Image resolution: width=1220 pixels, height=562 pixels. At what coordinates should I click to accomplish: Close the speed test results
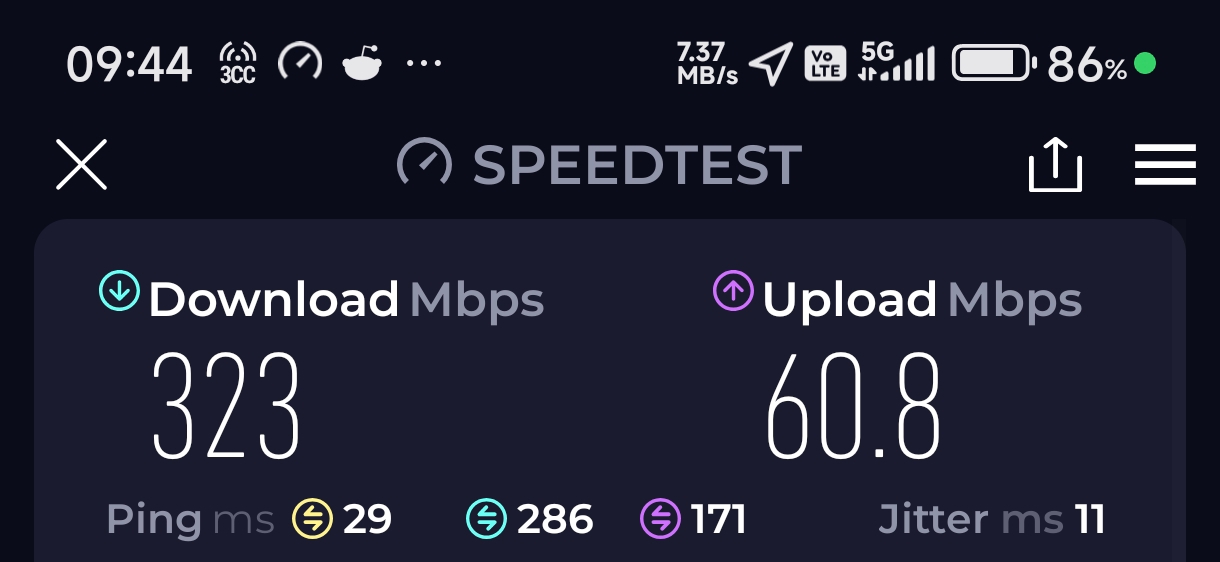[81, 164]
